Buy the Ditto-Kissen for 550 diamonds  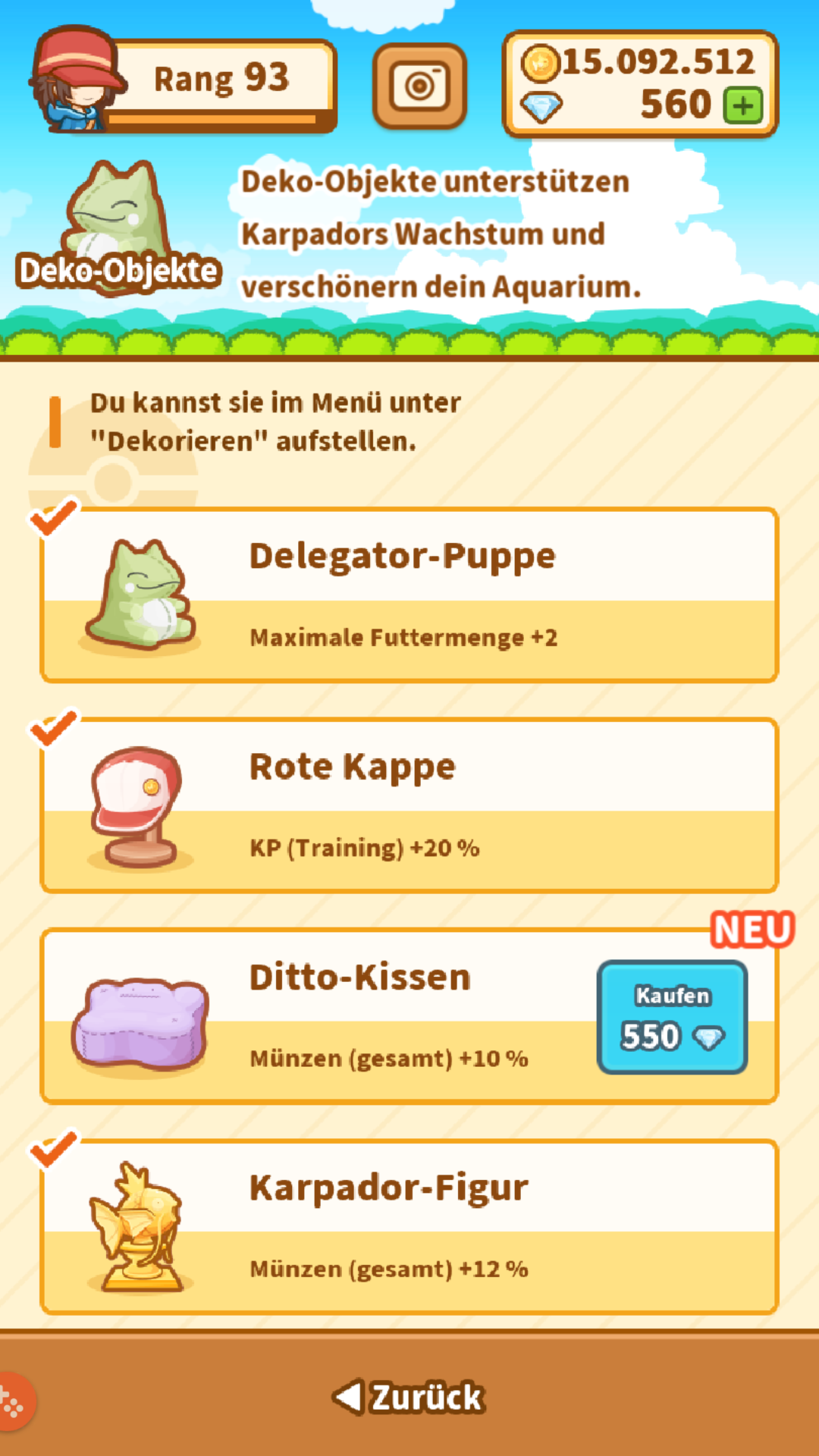(672, 1017)
